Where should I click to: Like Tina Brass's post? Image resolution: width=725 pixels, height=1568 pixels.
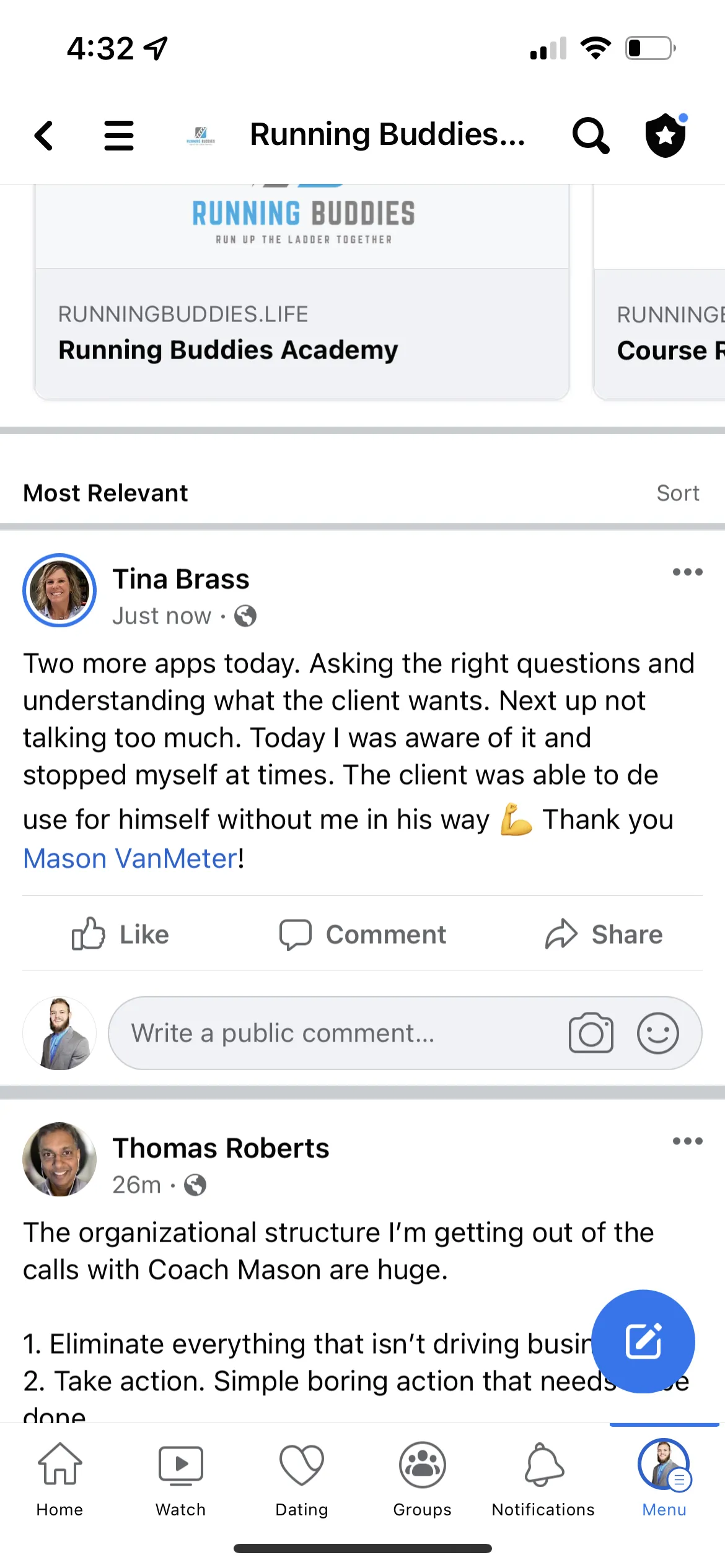pos(120,934)
